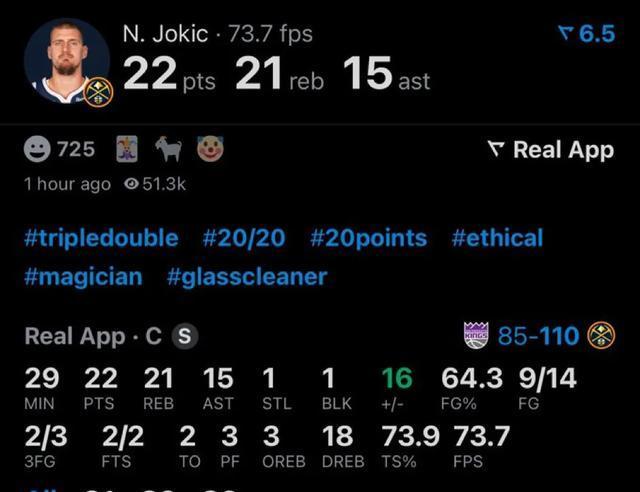Open the #magician hashtag
The height and width of the screenshot is (492, 640).
tap(83, 276)
